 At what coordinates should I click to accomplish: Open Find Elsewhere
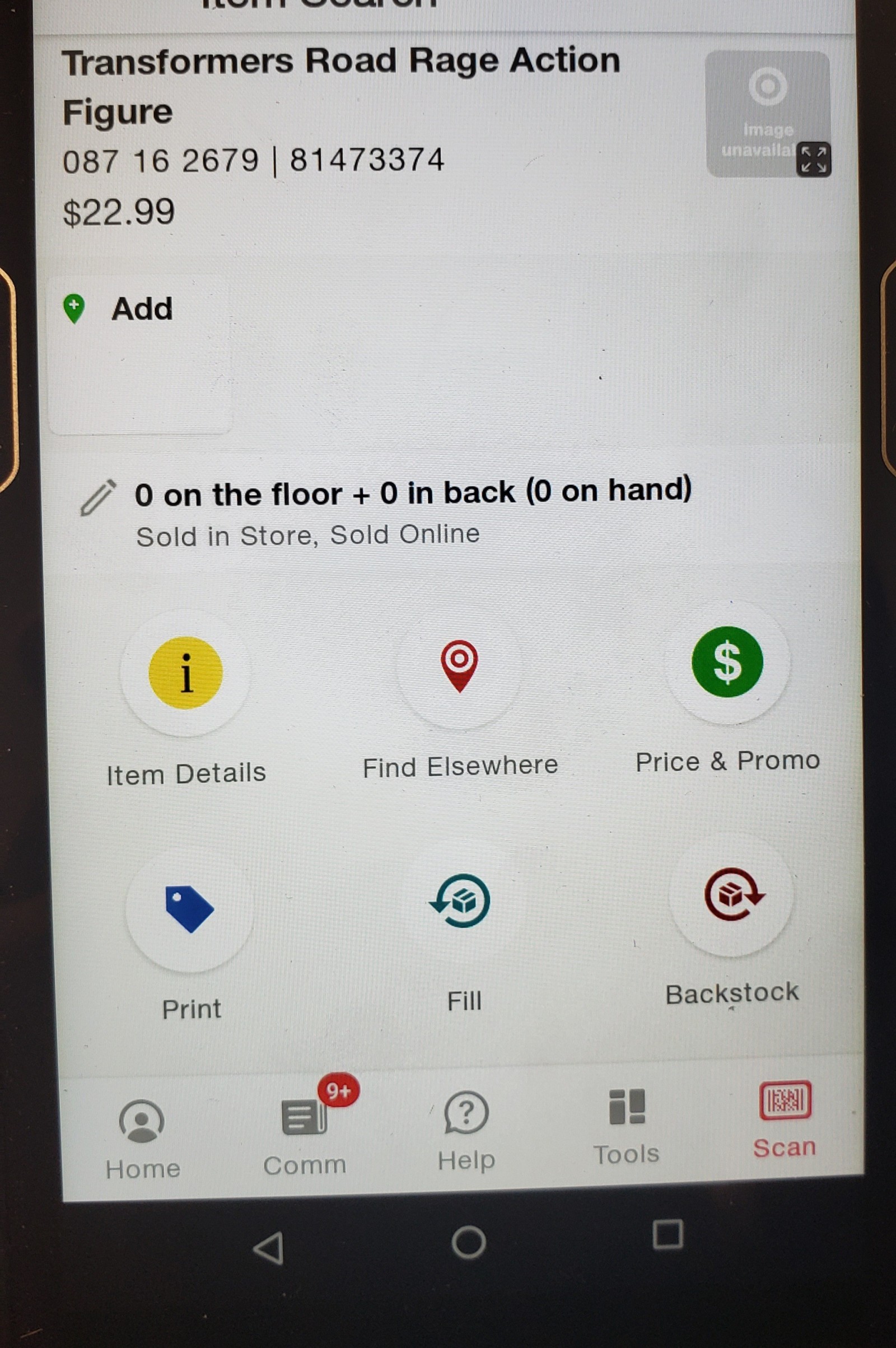(x=459, y=667)
